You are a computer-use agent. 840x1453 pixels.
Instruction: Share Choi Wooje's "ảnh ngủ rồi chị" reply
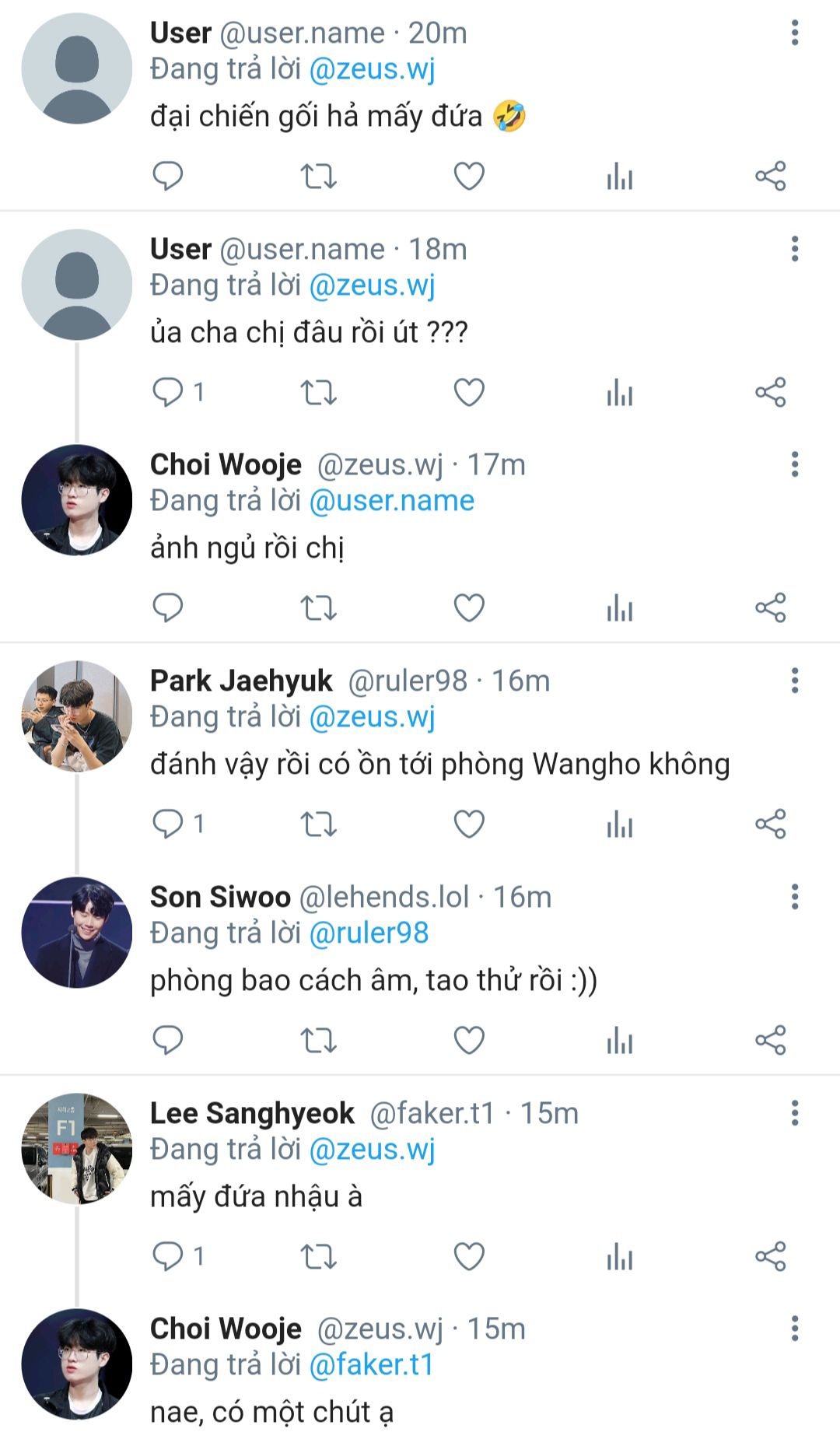click(x=770, y=608)
